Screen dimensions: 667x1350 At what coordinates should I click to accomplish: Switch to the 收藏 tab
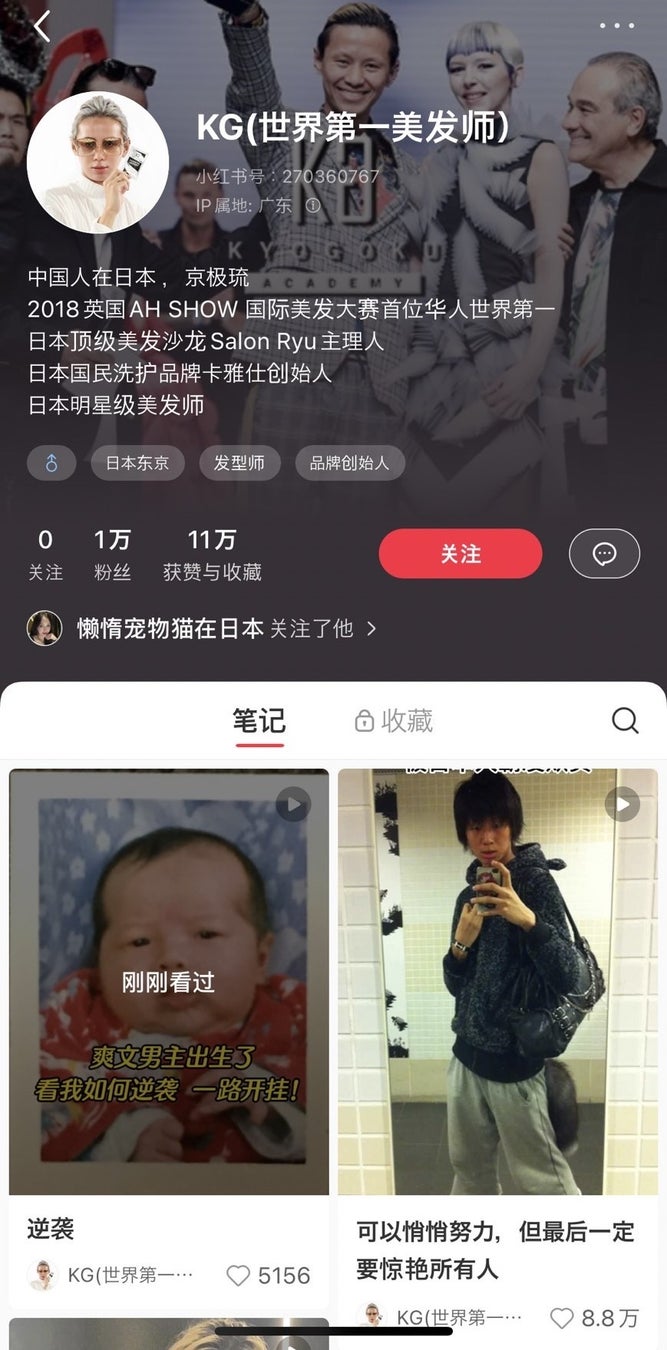(x=394, y=720)
